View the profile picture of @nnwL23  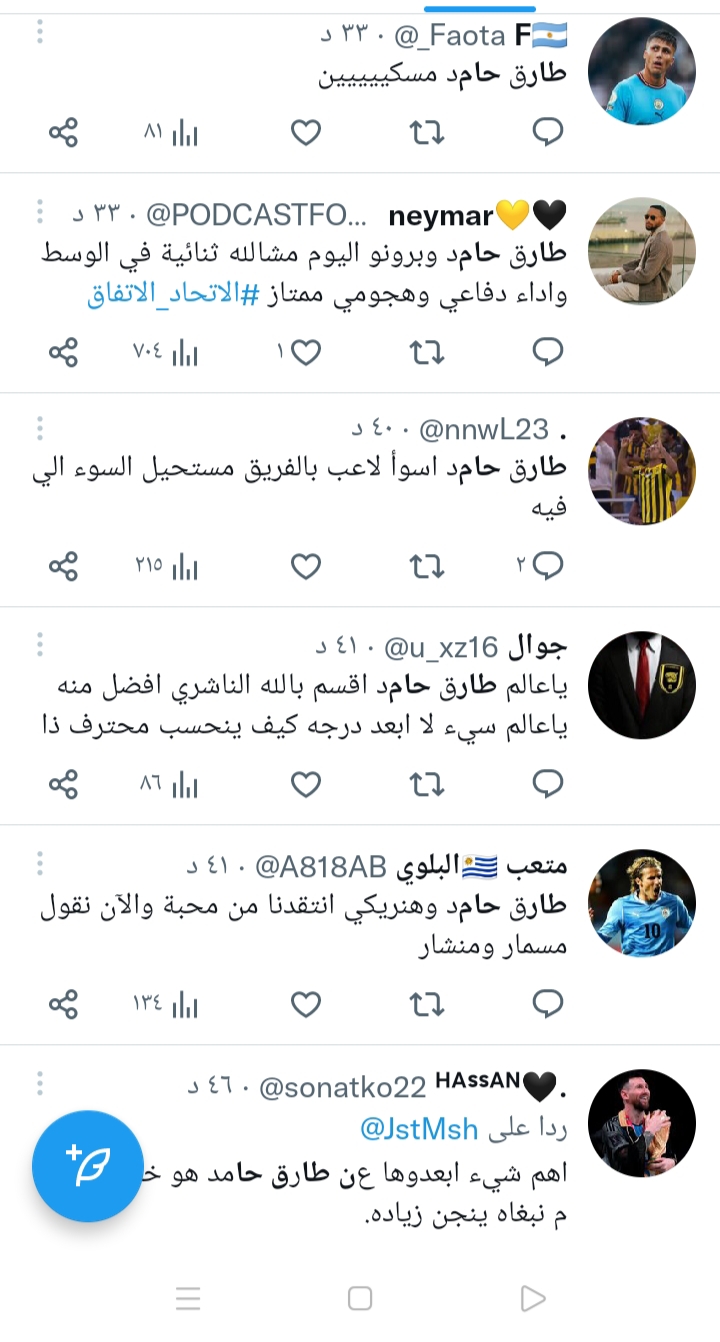click(641, 471)
